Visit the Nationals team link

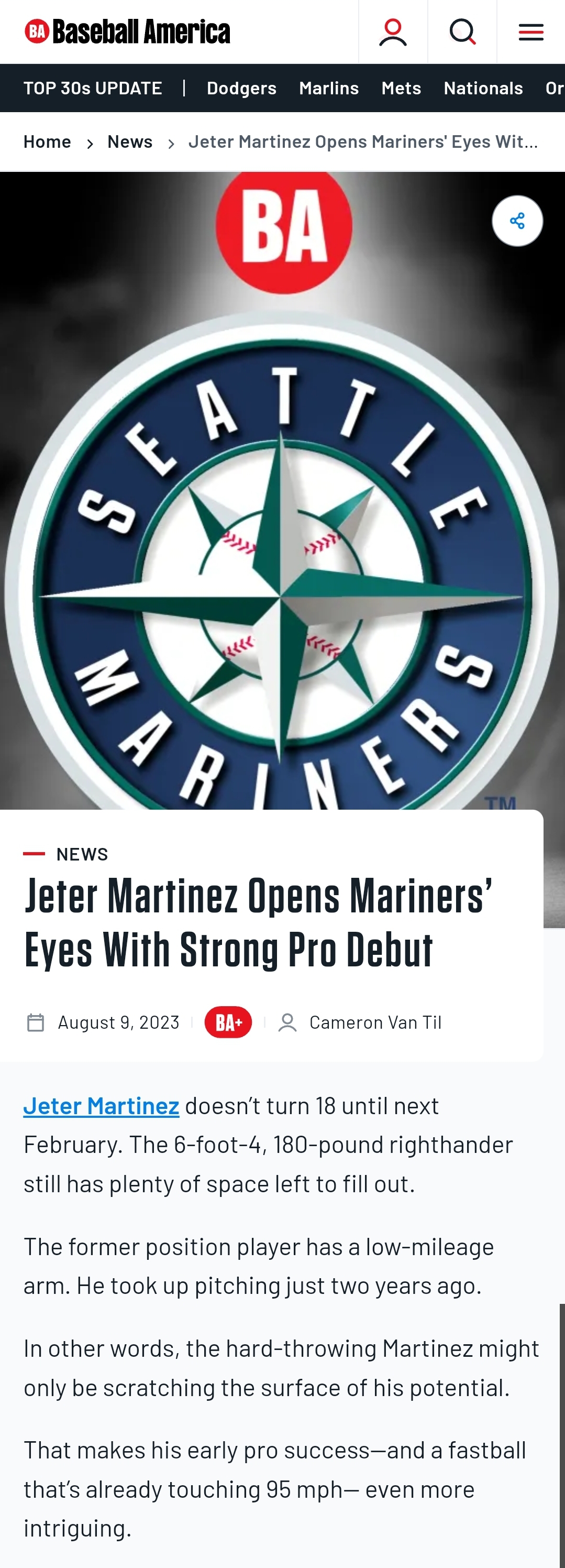pos(483,88)
